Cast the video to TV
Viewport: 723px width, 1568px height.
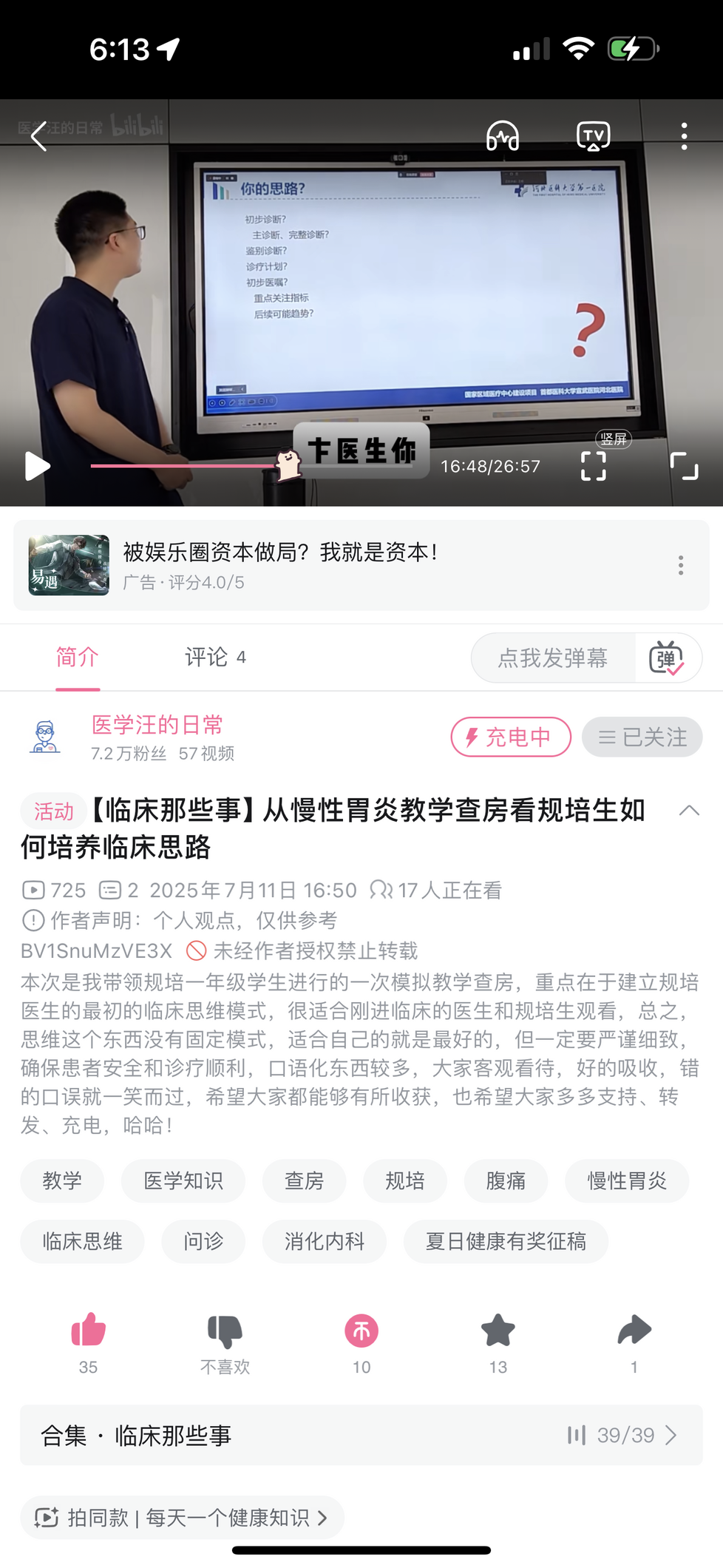[593, 137]
